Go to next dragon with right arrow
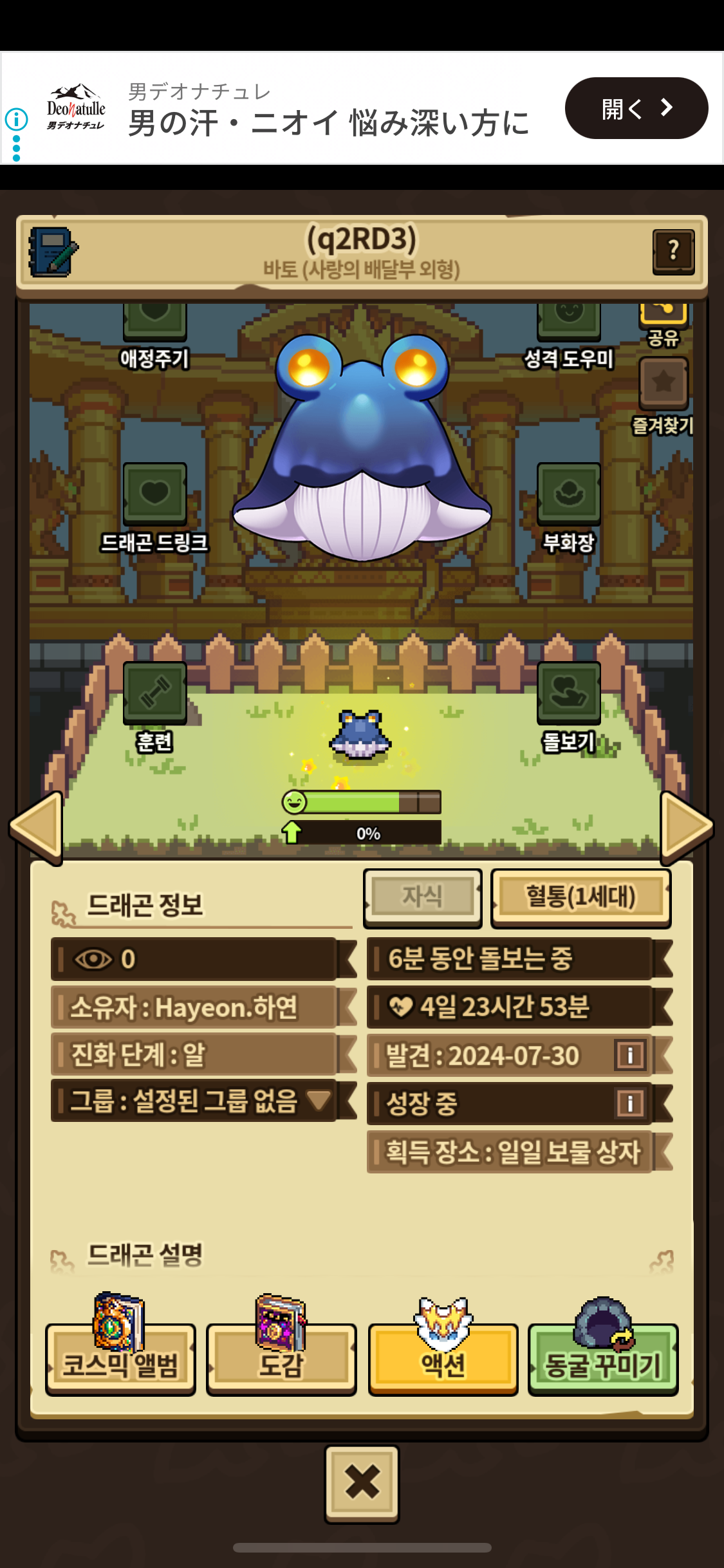Image resolution: width=724 pixels, height=1568 pixels. [x=686, y=828]
